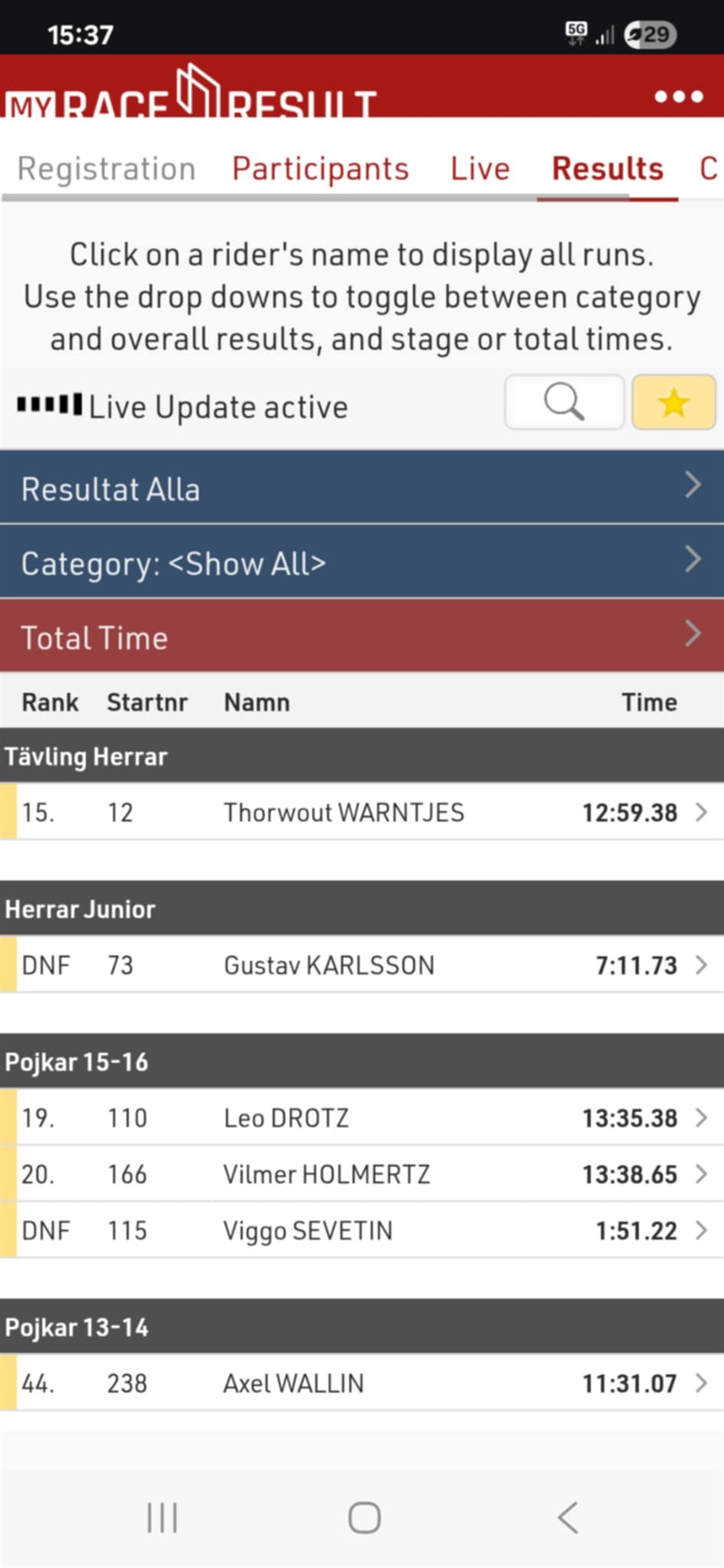
Task: View Leo DROTZ's runs
Action: pos(287,1118)
